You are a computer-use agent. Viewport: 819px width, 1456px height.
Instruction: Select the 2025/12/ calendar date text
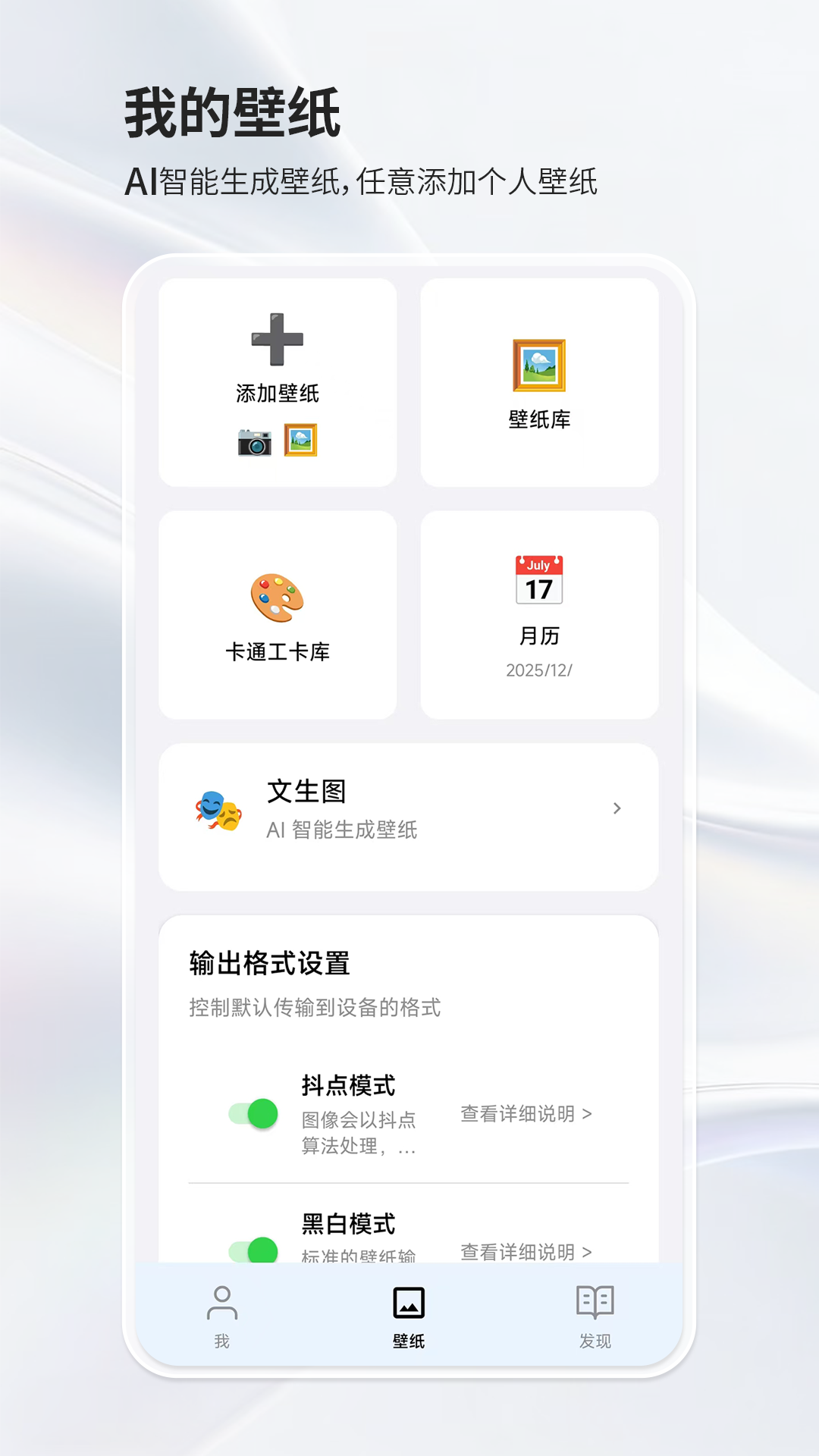[539, 670]
